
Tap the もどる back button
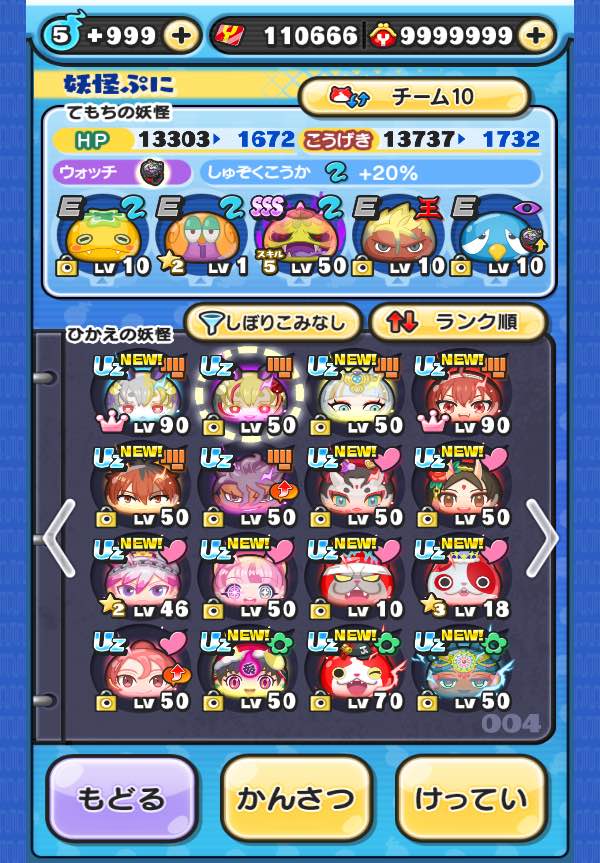[121, 799]
